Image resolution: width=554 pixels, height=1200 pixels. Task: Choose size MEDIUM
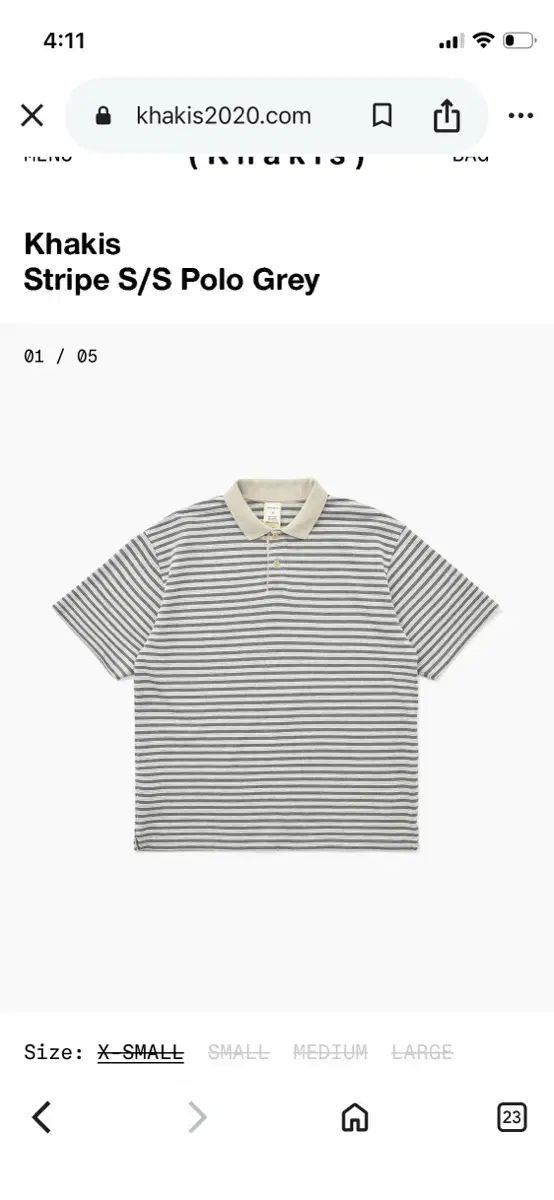[x=330, y=1052]
